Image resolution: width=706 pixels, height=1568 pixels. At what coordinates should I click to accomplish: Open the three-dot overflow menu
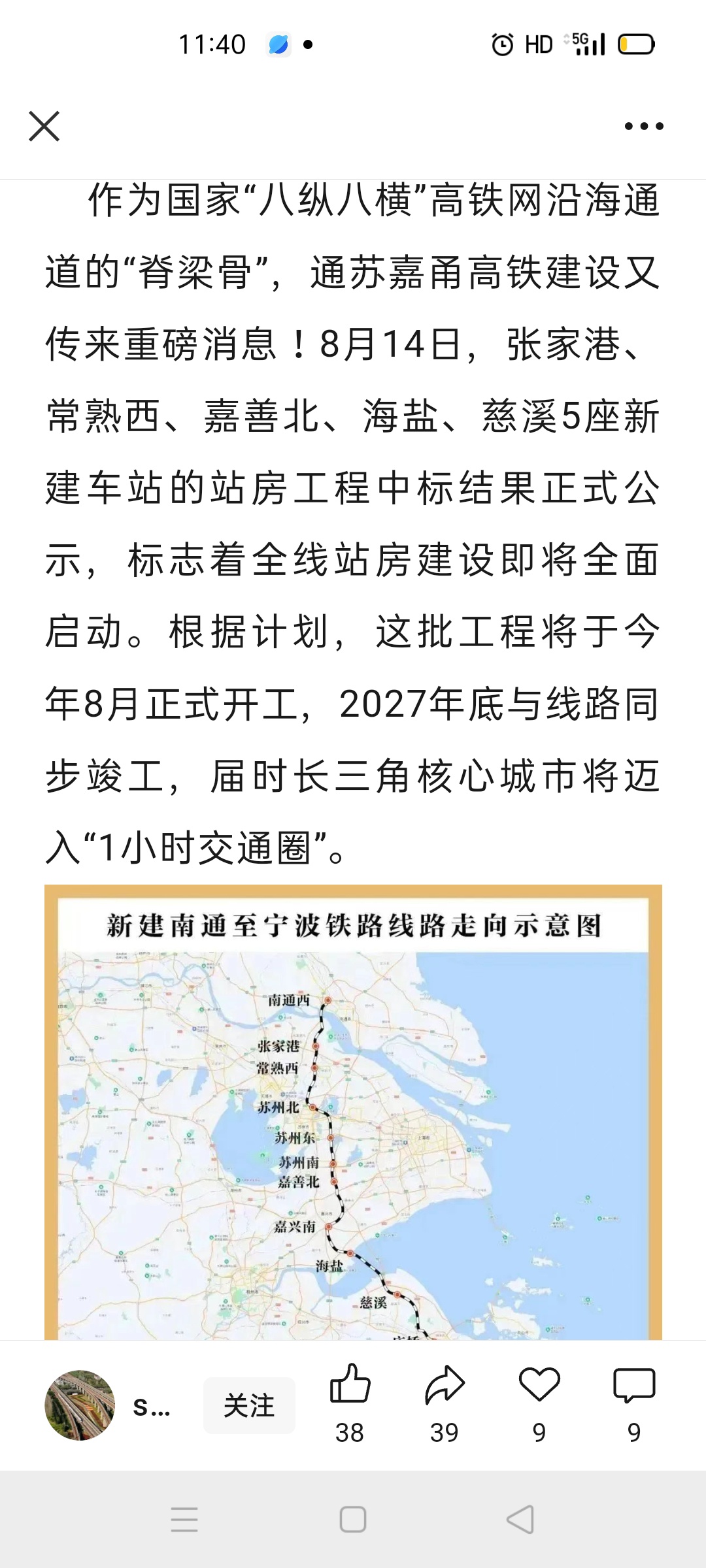coord(644,126)
